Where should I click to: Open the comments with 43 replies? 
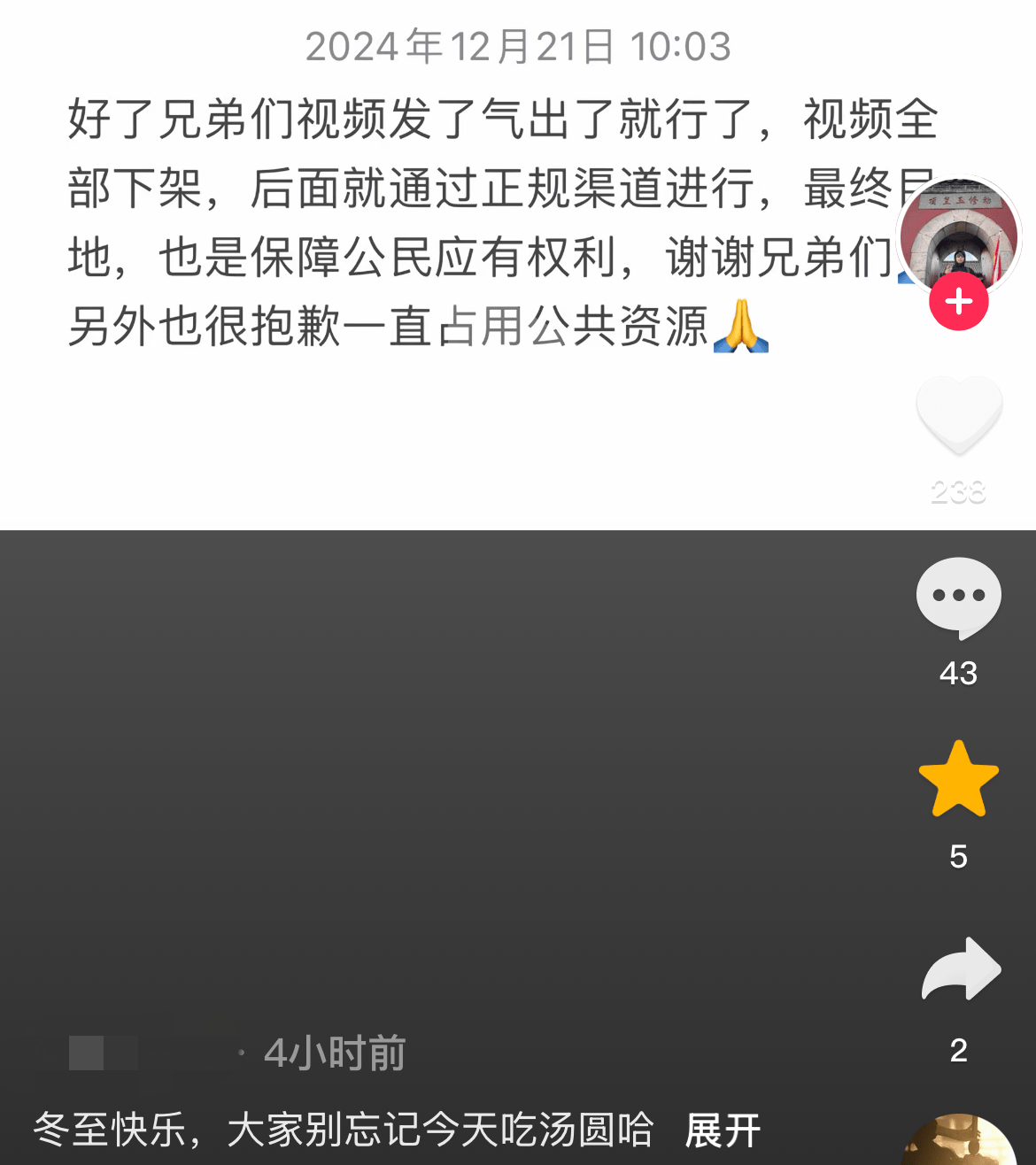pos(959,598)
